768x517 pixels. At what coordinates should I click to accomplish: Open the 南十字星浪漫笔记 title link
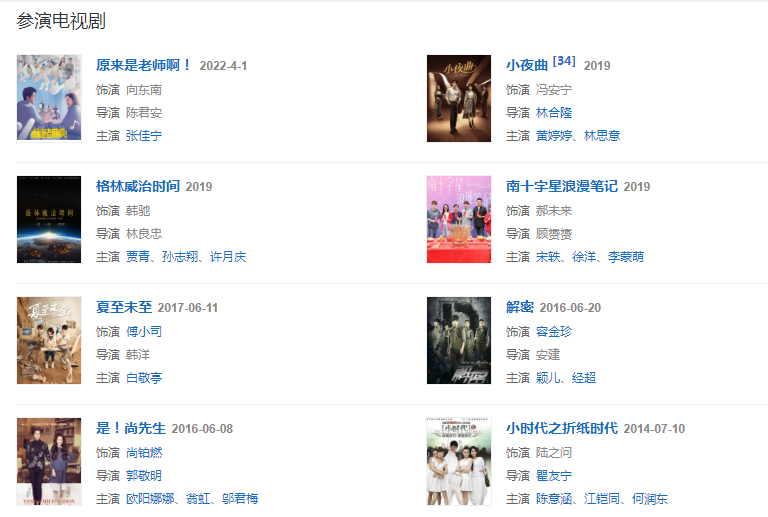pyautogui.click(x=561, y=187)
